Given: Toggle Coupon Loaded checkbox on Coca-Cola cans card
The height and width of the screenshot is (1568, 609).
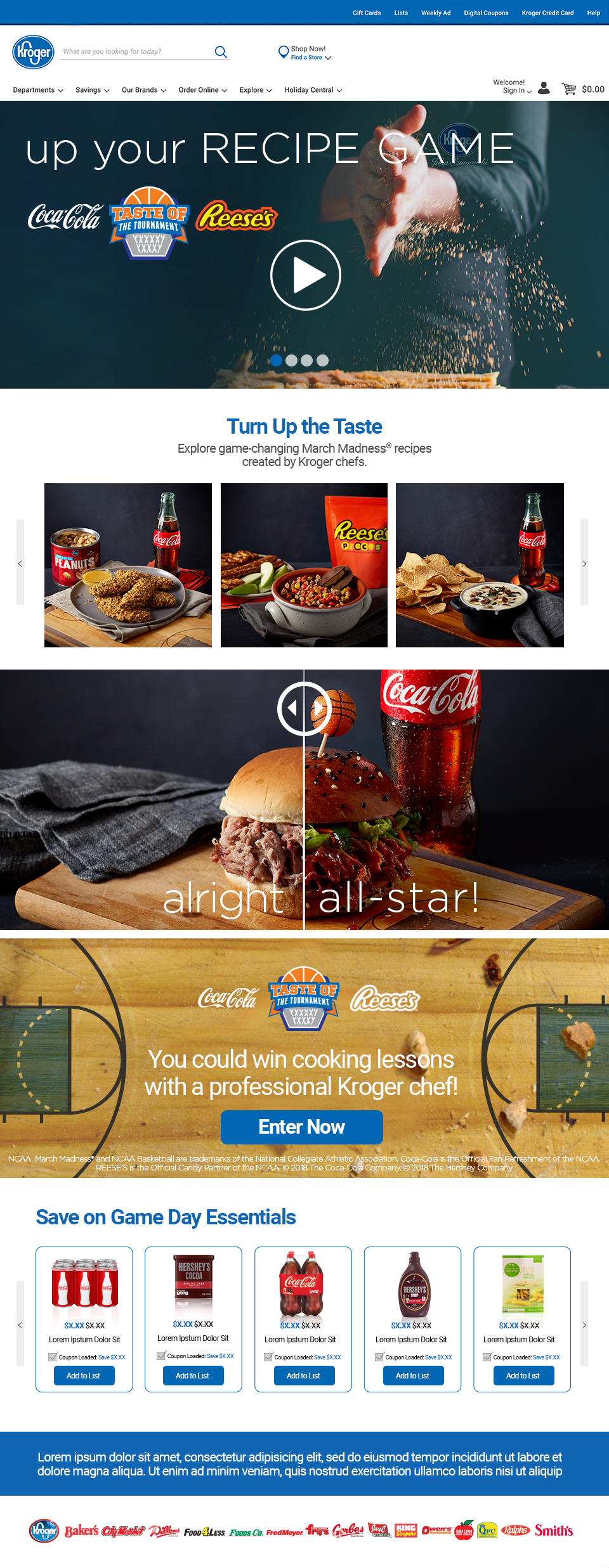Looking at the screenshot, I should click(53, 1357).
